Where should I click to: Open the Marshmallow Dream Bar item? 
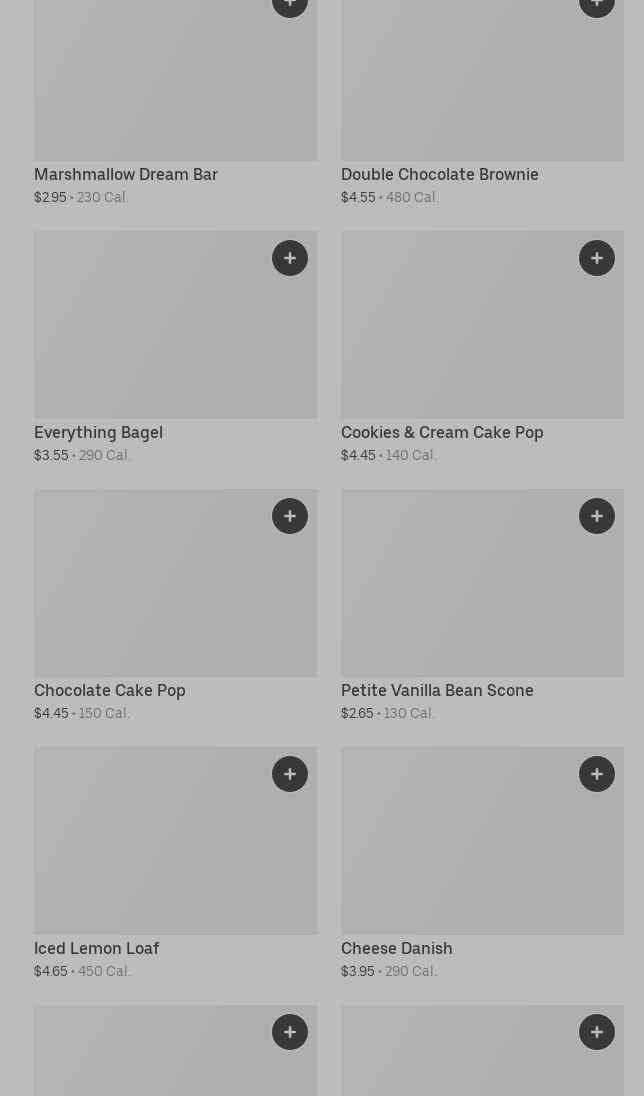[x=126, y=175]
